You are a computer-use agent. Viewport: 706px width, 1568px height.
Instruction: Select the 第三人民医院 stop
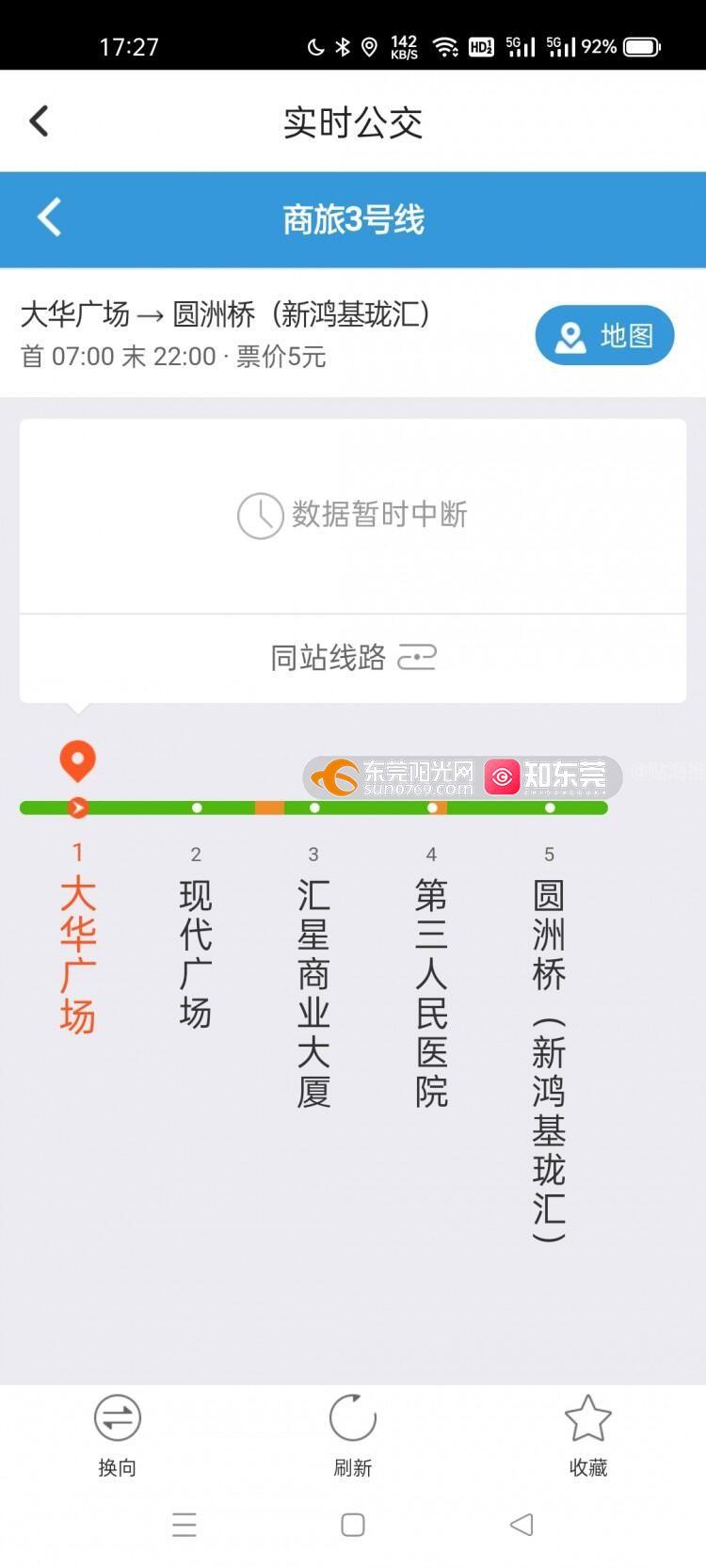point(431,988)
